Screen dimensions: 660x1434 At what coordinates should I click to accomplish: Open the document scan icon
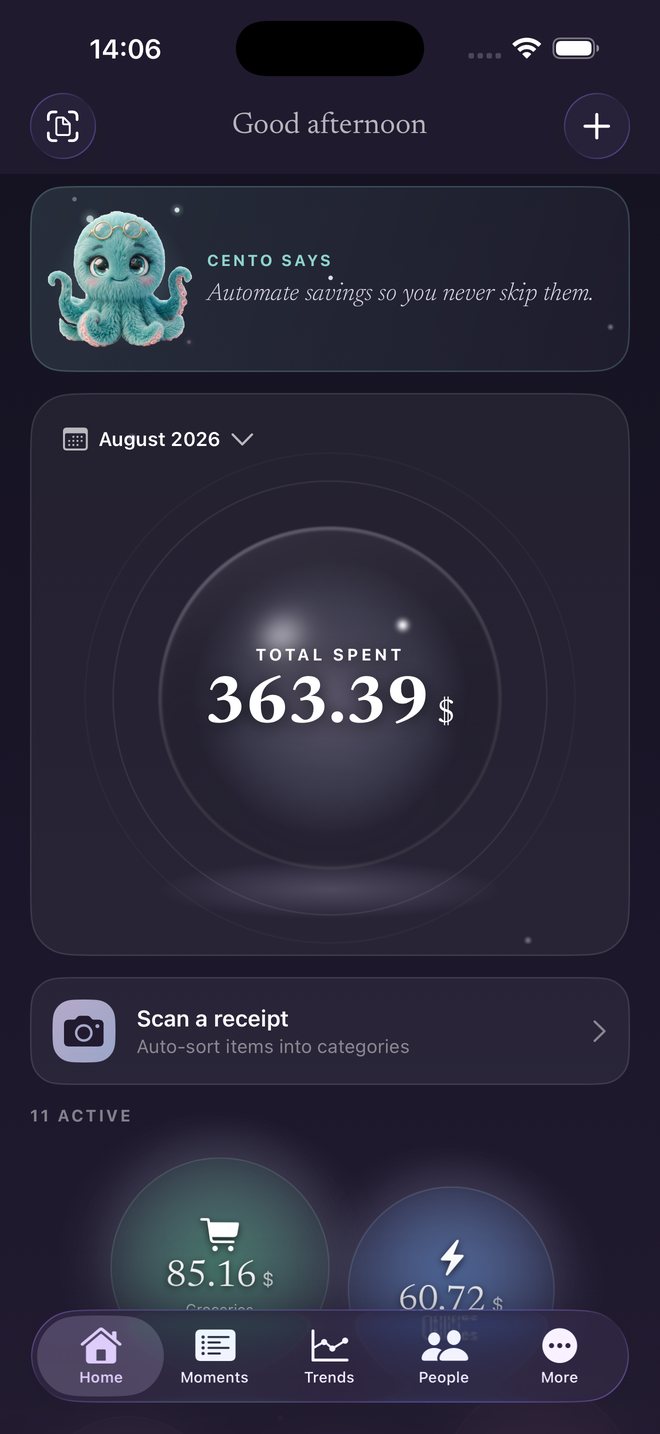click(x=63, y=126)
